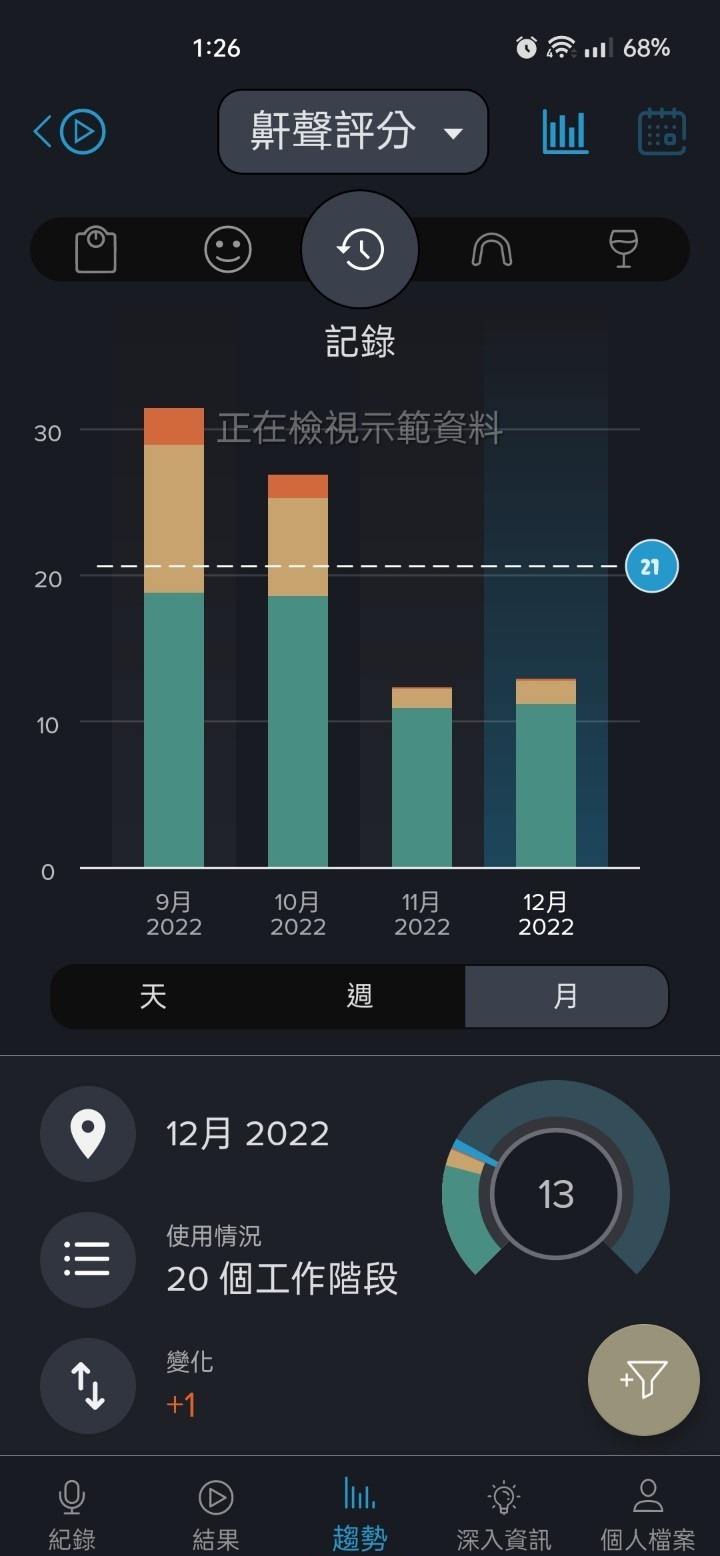
Task: Open the 鼾聲評分 dropdown
Action: pos(352,131)
